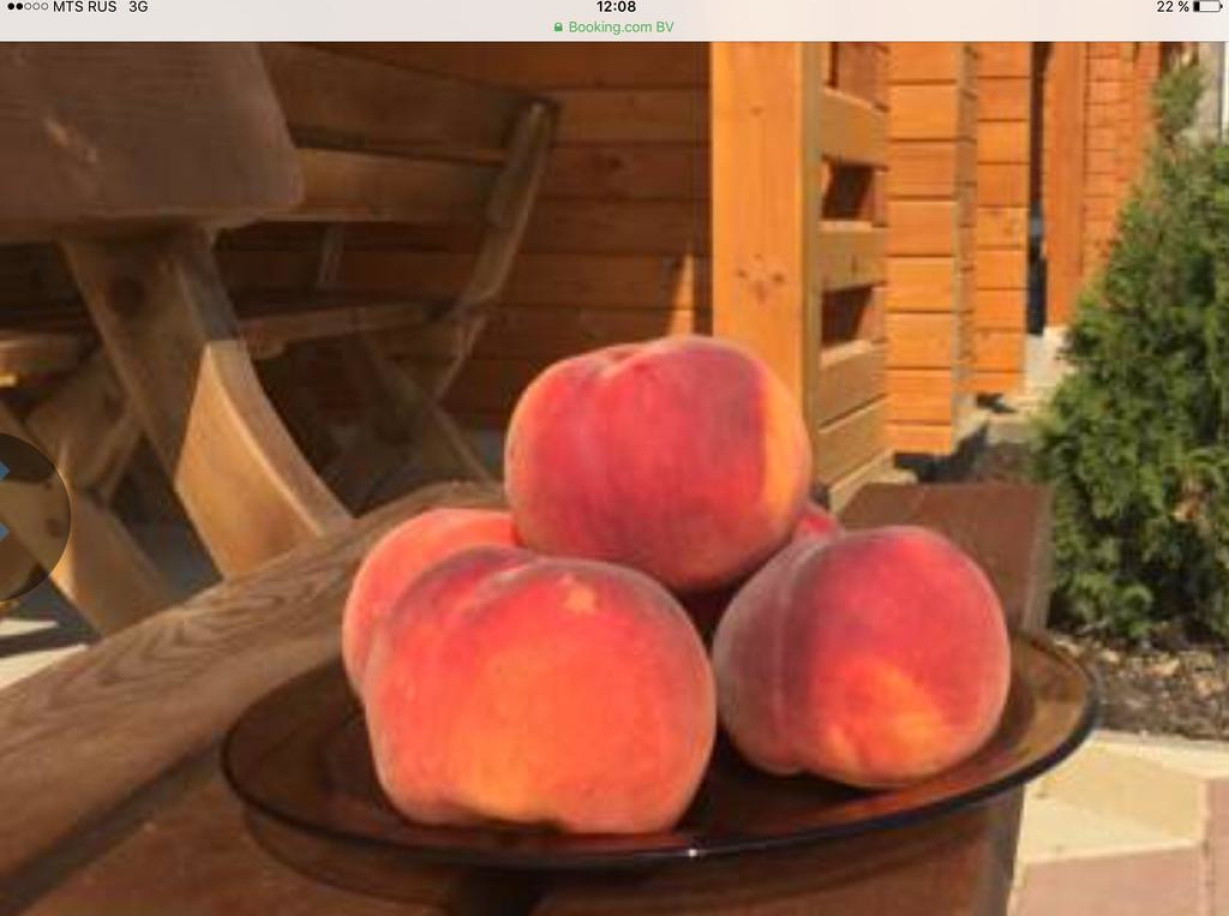The image size is (1229, 916).
Task: Tap the round arrow button at left edge
Action: pyautogui.click(x=28, y=516)
